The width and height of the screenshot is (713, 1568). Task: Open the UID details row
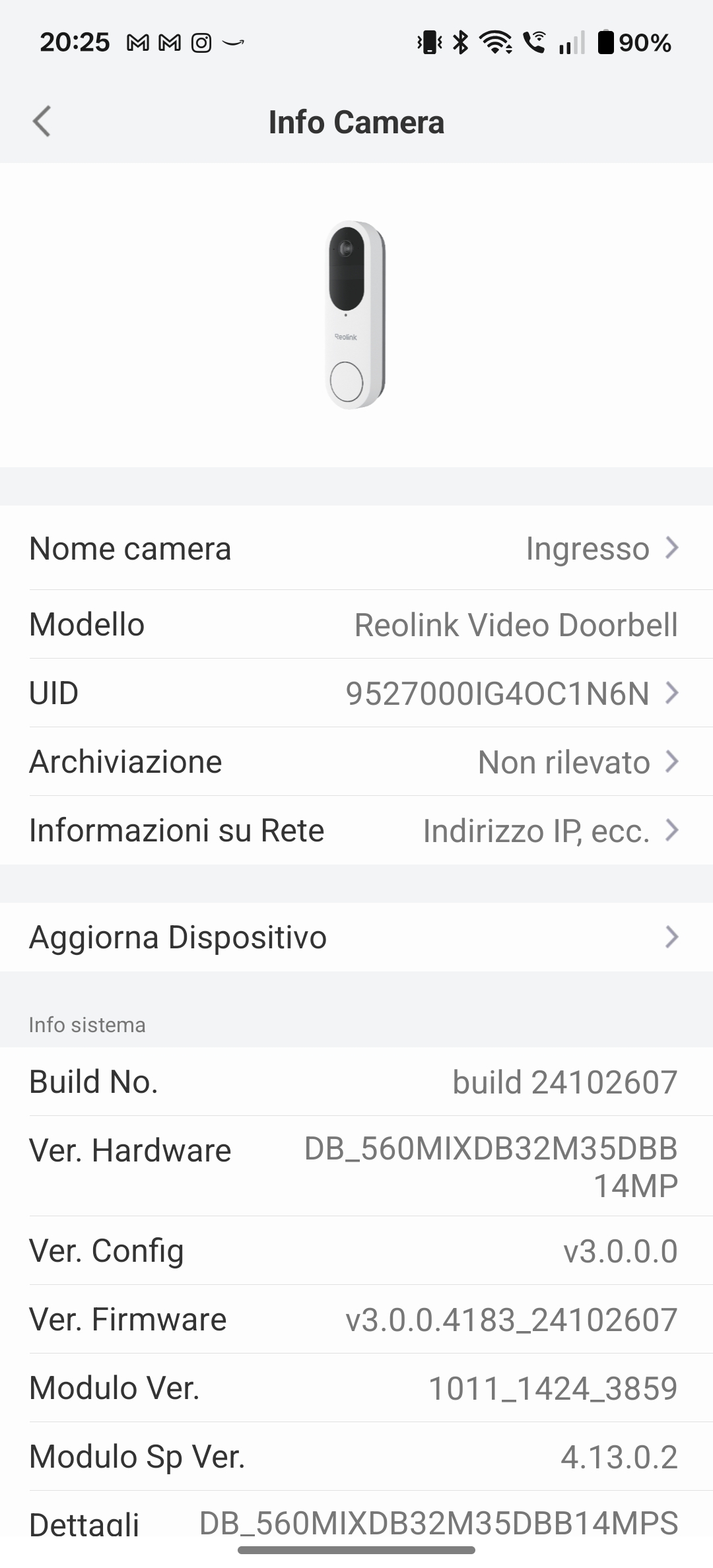356,693
